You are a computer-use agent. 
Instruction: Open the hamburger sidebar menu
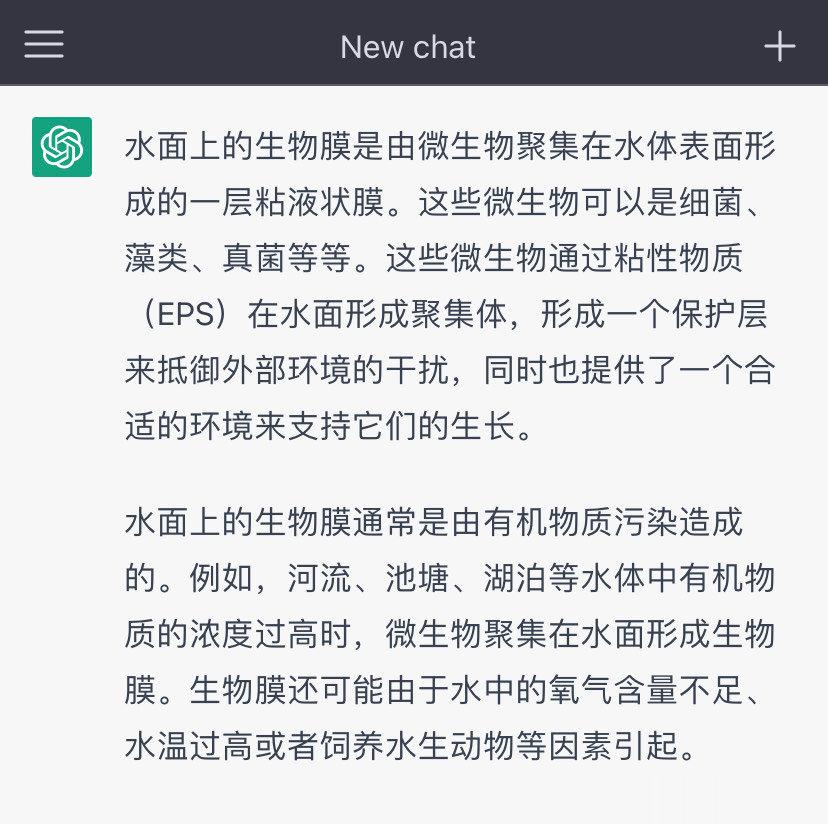click(x=44, y=45)
